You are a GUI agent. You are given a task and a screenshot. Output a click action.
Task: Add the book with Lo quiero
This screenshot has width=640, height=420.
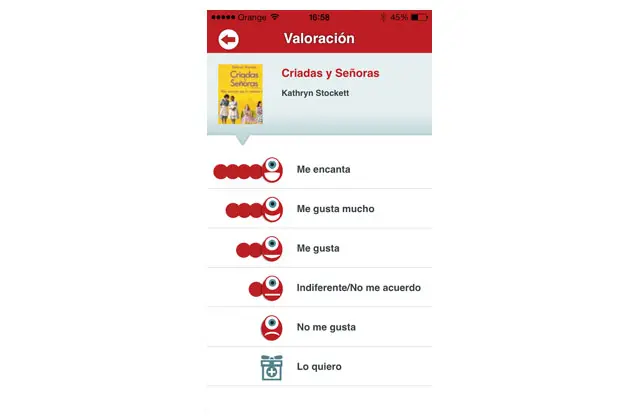pos(320,367)
